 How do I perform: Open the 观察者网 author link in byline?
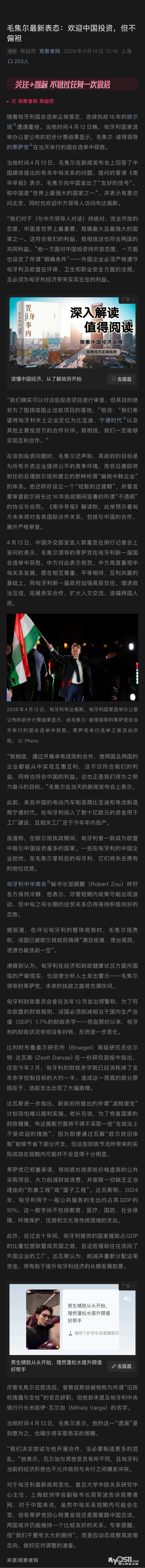coord(49,51)
